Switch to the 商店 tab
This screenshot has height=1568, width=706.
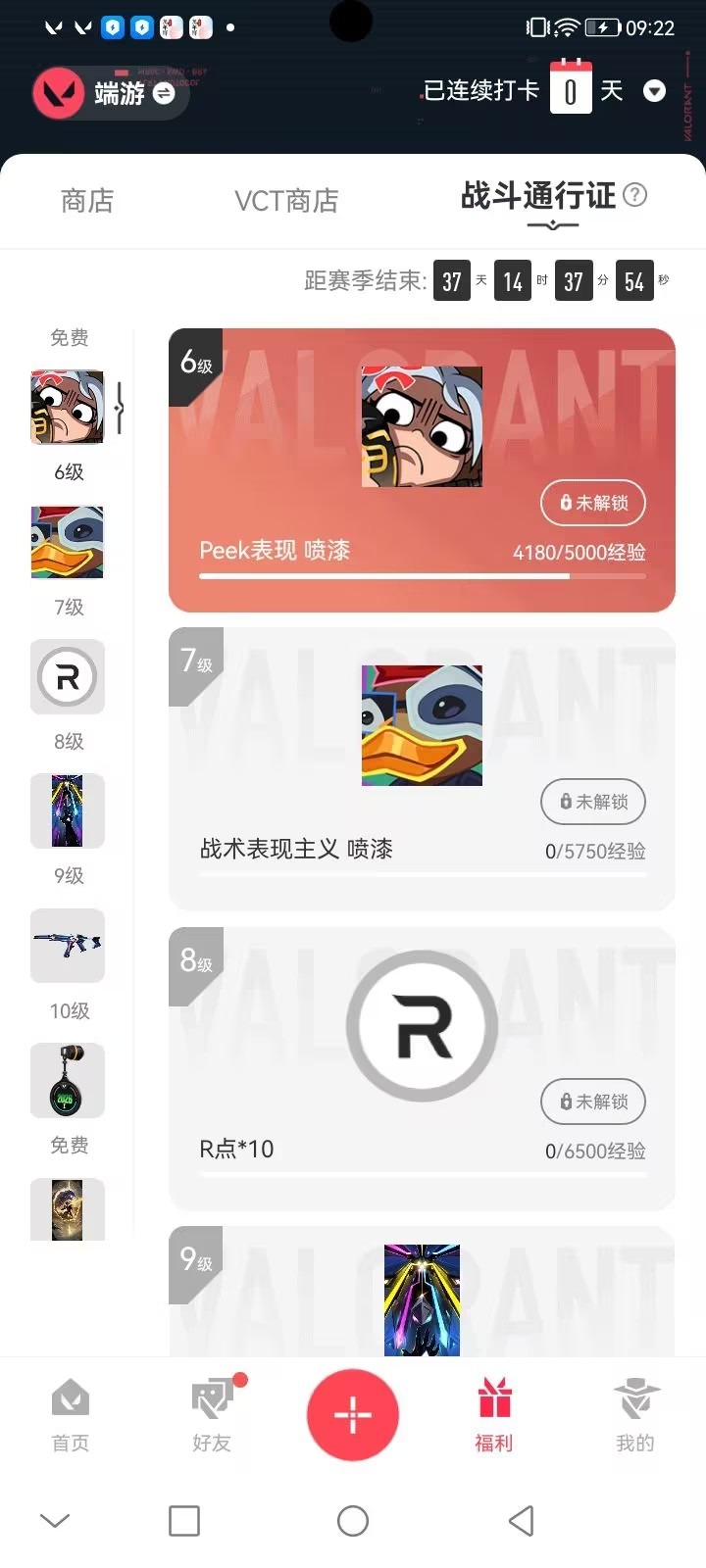[86, 200]
